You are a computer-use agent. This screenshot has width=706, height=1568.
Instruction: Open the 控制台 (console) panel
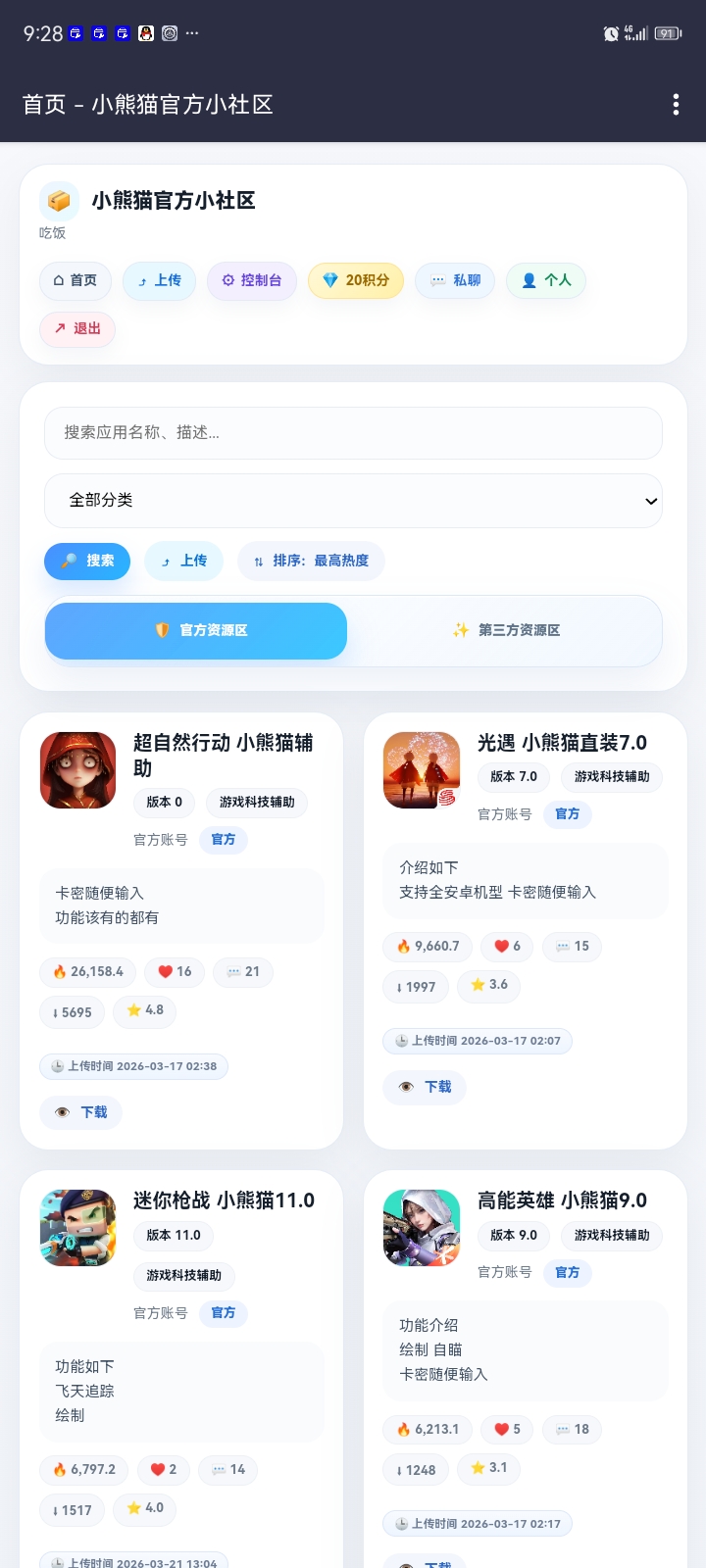(252, 281)
